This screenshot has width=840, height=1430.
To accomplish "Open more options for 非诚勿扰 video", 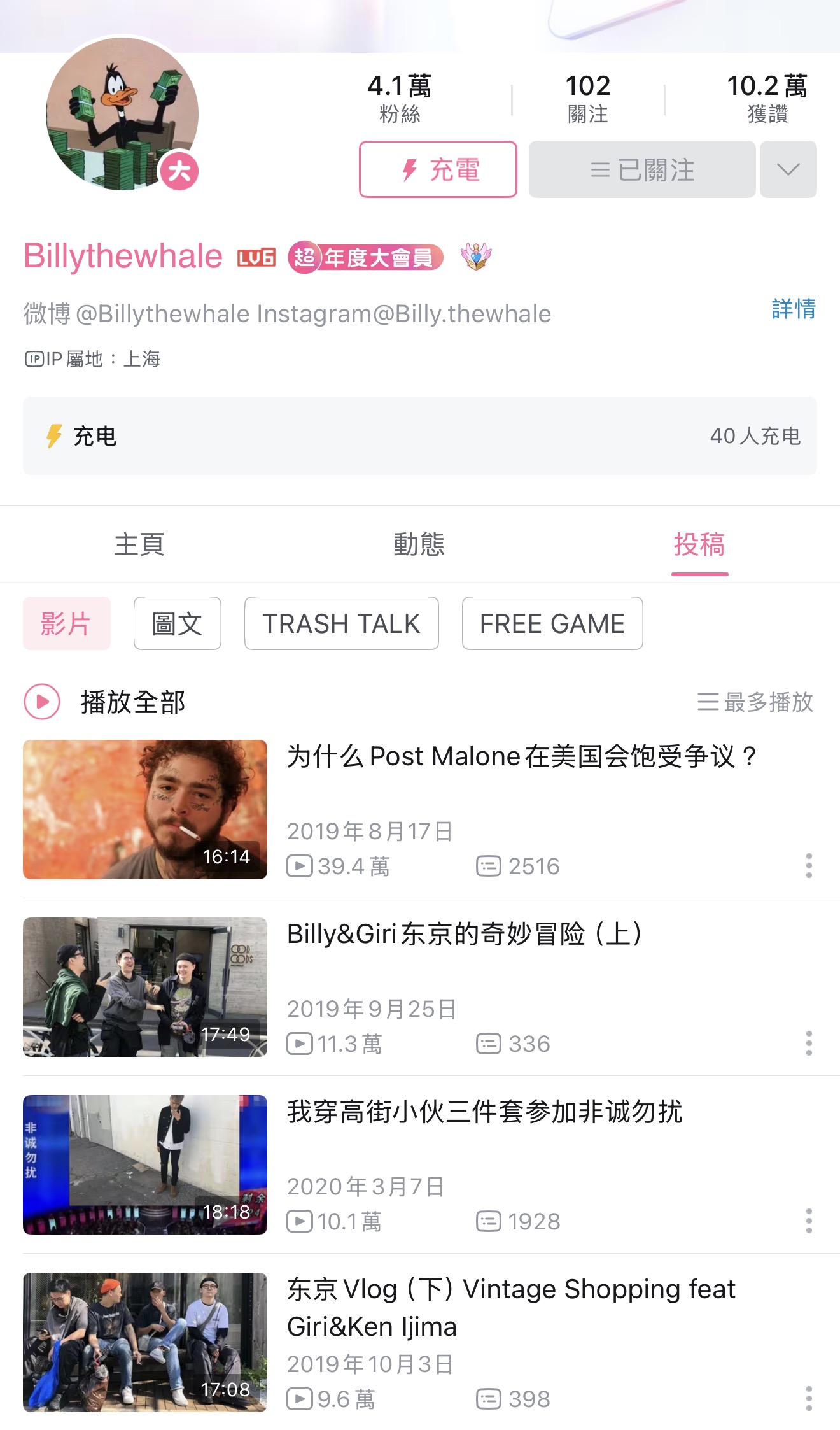I will (809, 1221).
